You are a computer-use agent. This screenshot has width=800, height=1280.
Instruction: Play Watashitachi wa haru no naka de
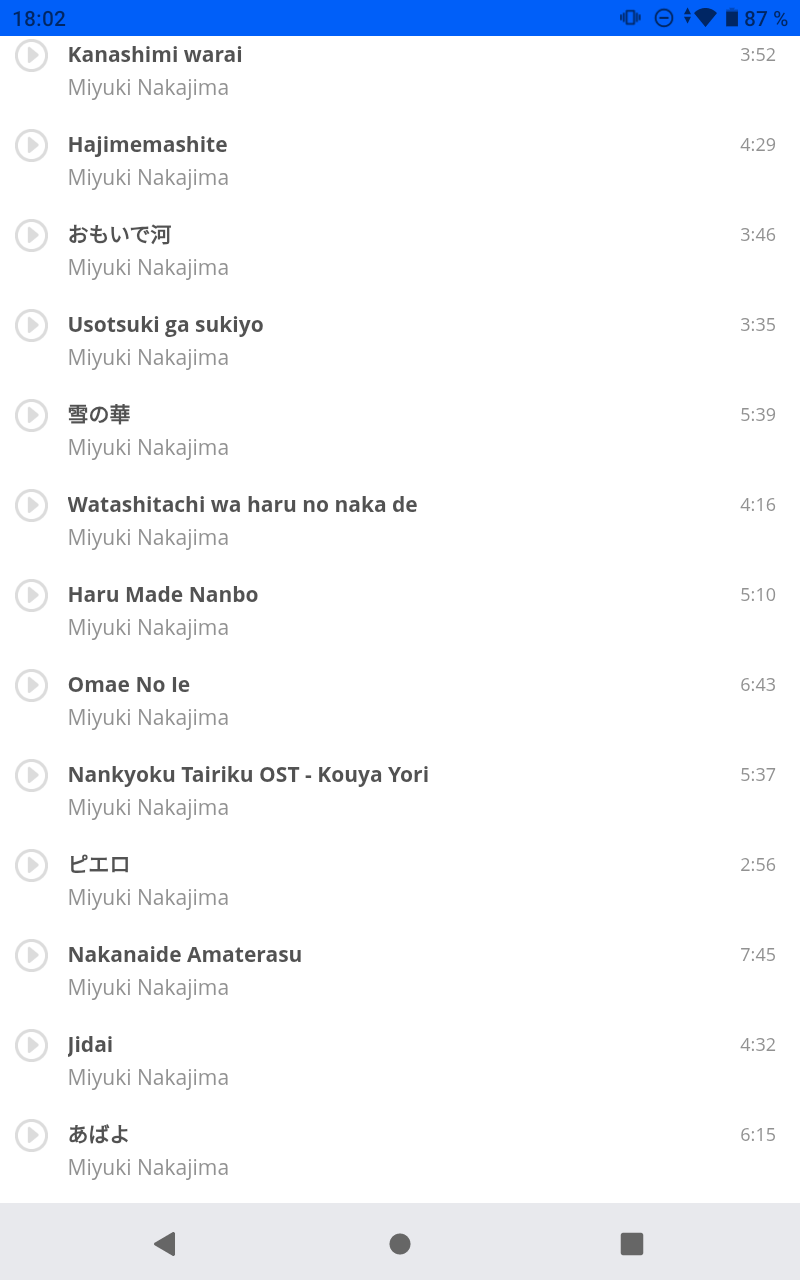coord(31,505)
